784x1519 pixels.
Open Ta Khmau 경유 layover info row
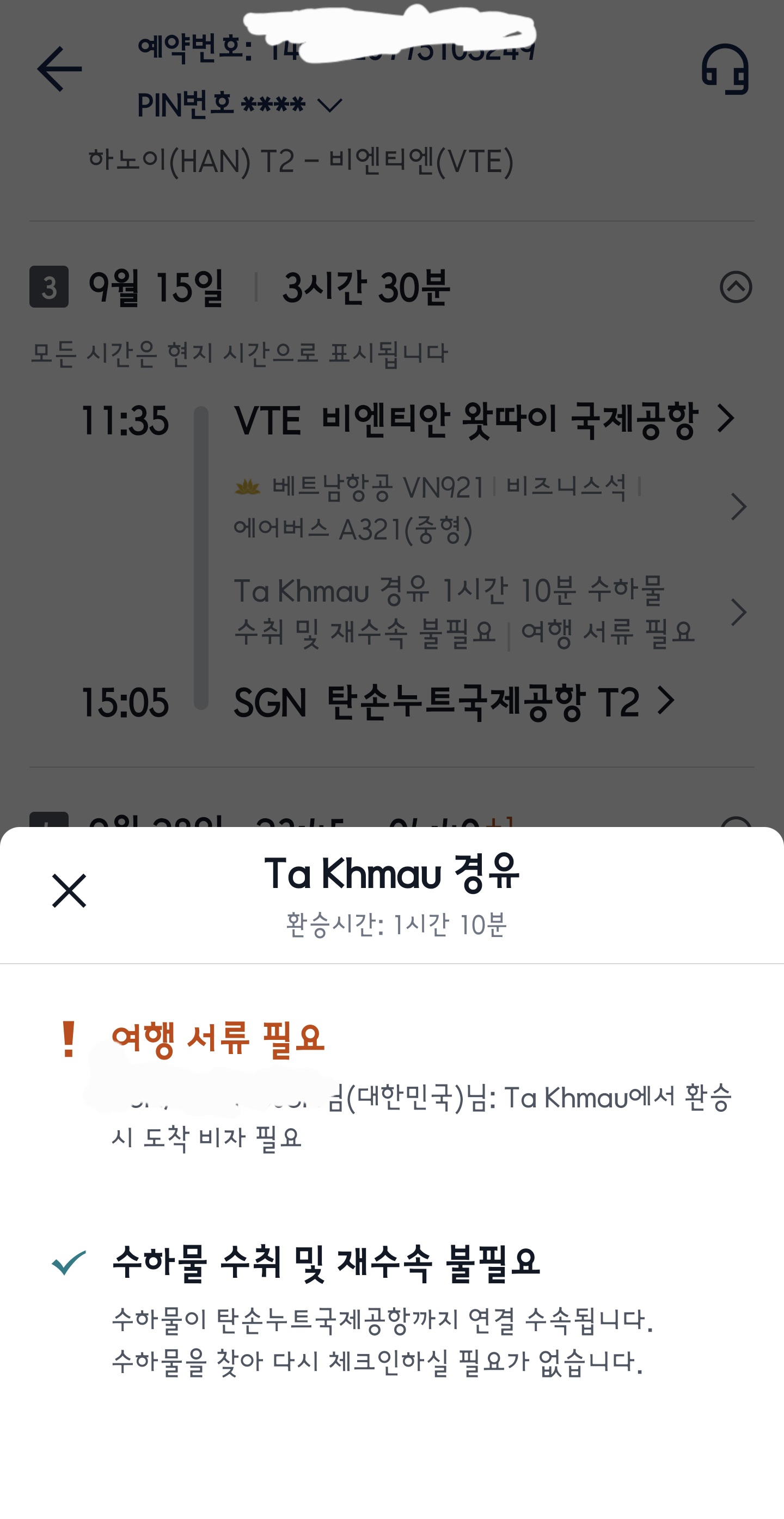(x=489, y=611)
